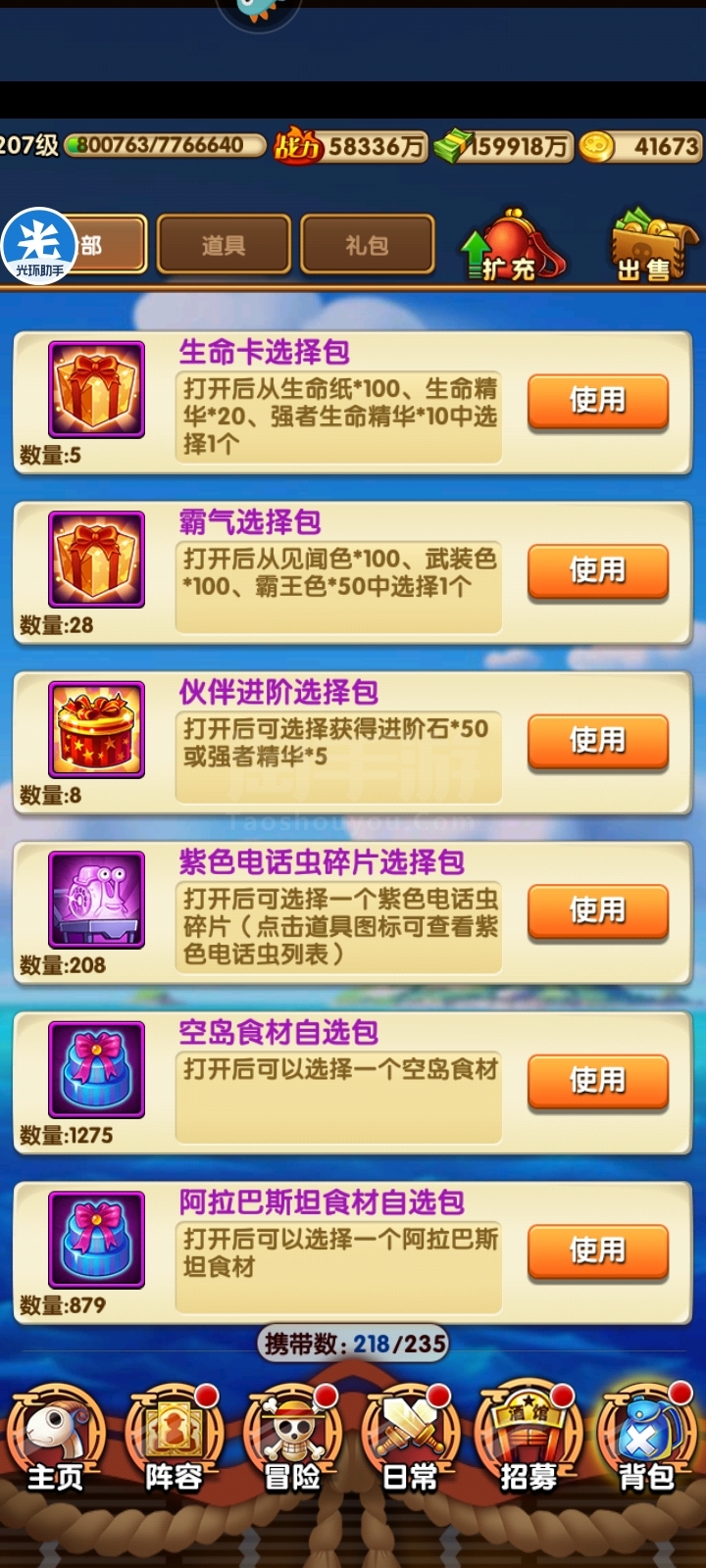
Task: Tap the 扩充 bag expansion icon
Action: tap(512, 245)
